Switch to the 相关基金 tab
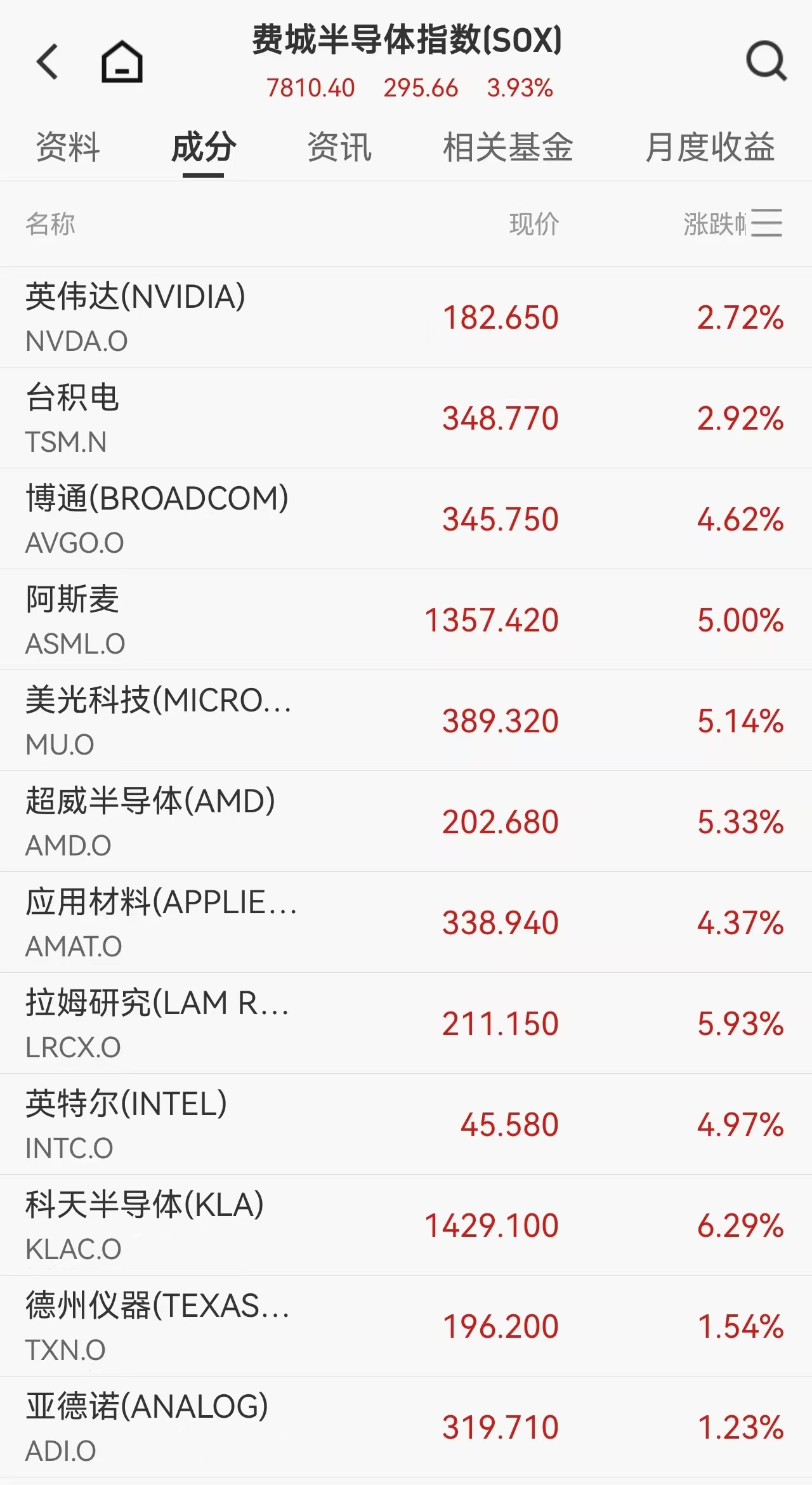 (x=507, y=147)
